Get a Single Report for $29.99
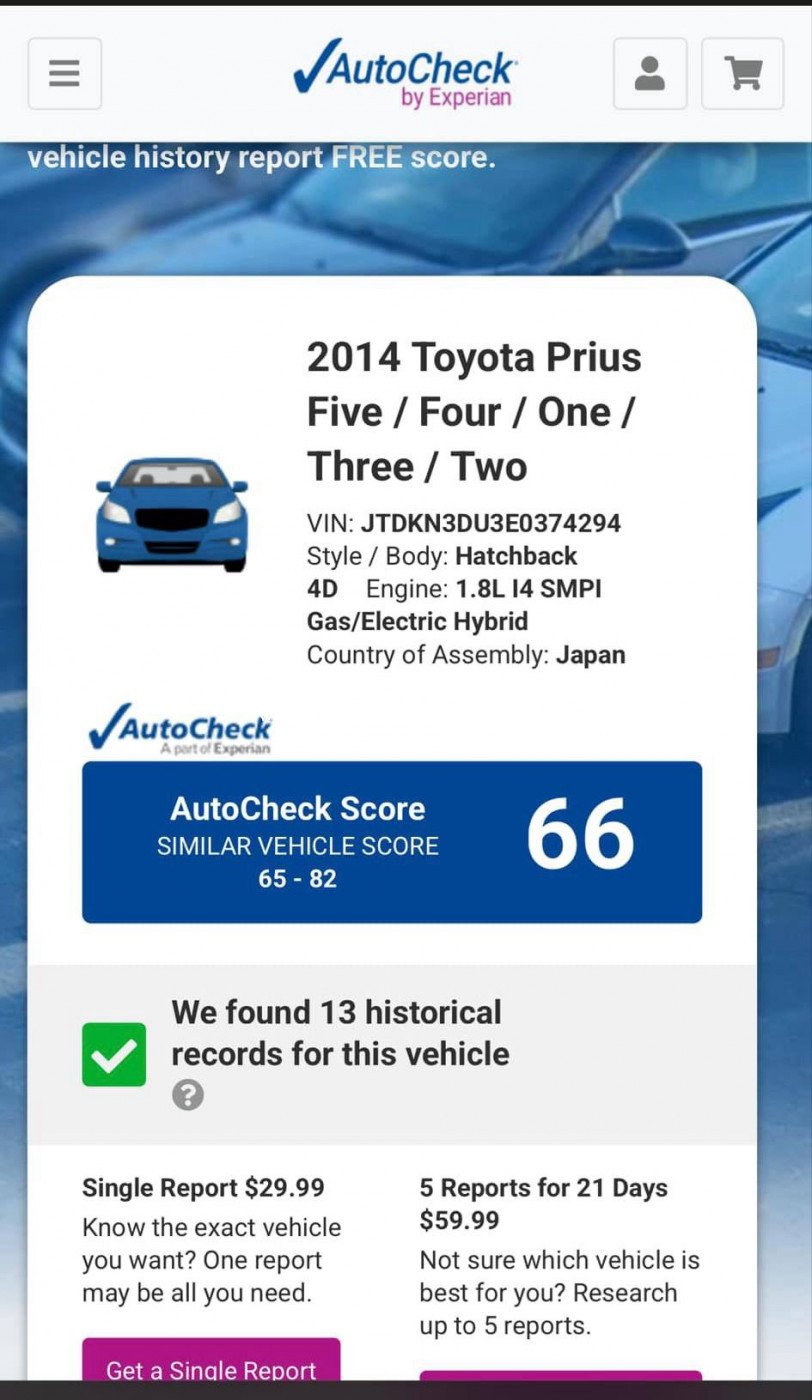Screen dimensions: 812x1400 coord(211,1361)
